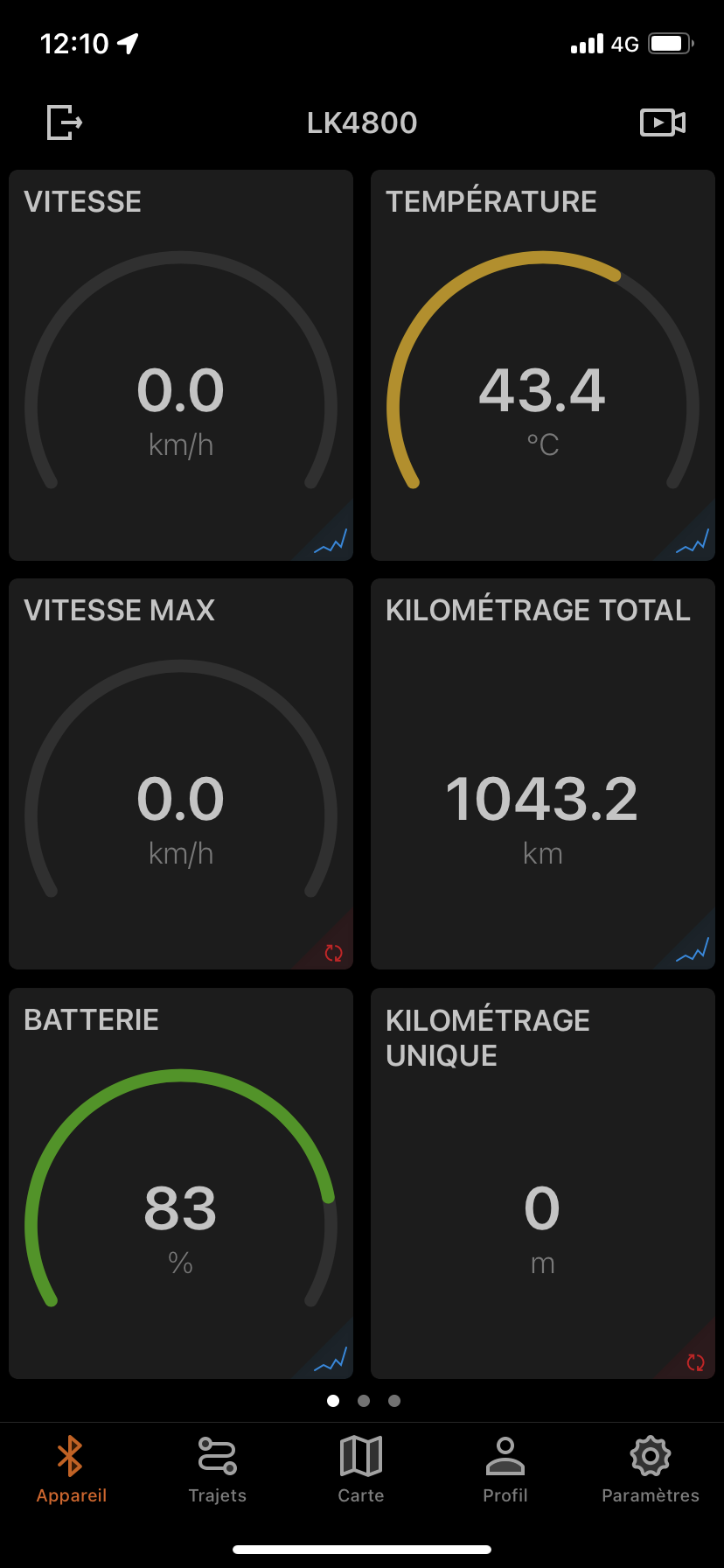Open Paramètres settings tab

pyautogui.click(x=651, y=1470)
